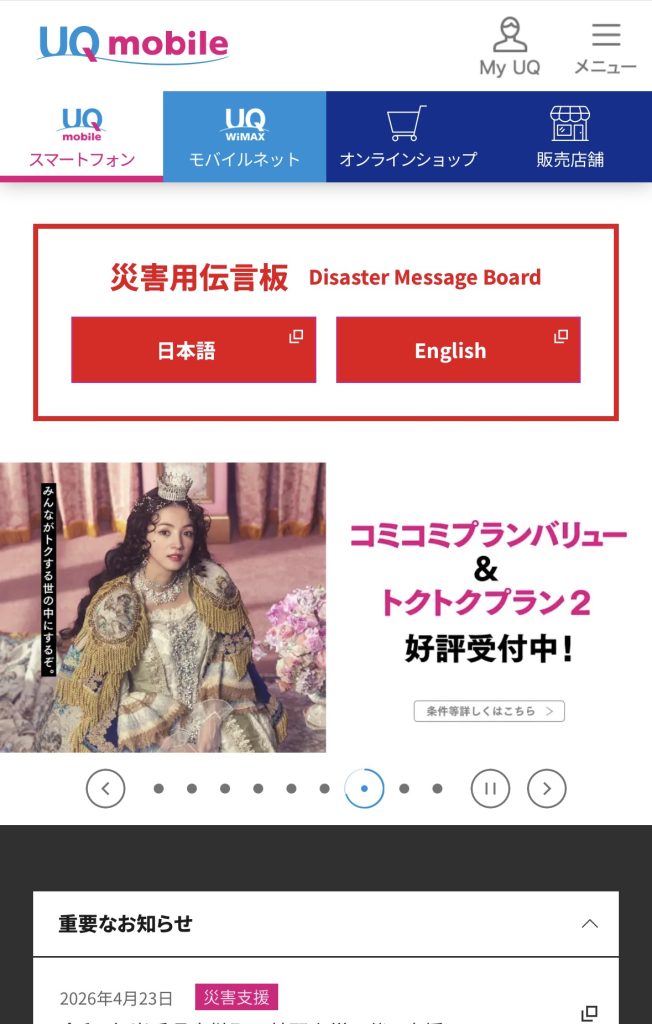Open the コミコミプランバリュー promotion banner
The image size is (652, 1024).
[x=326, y=607]
